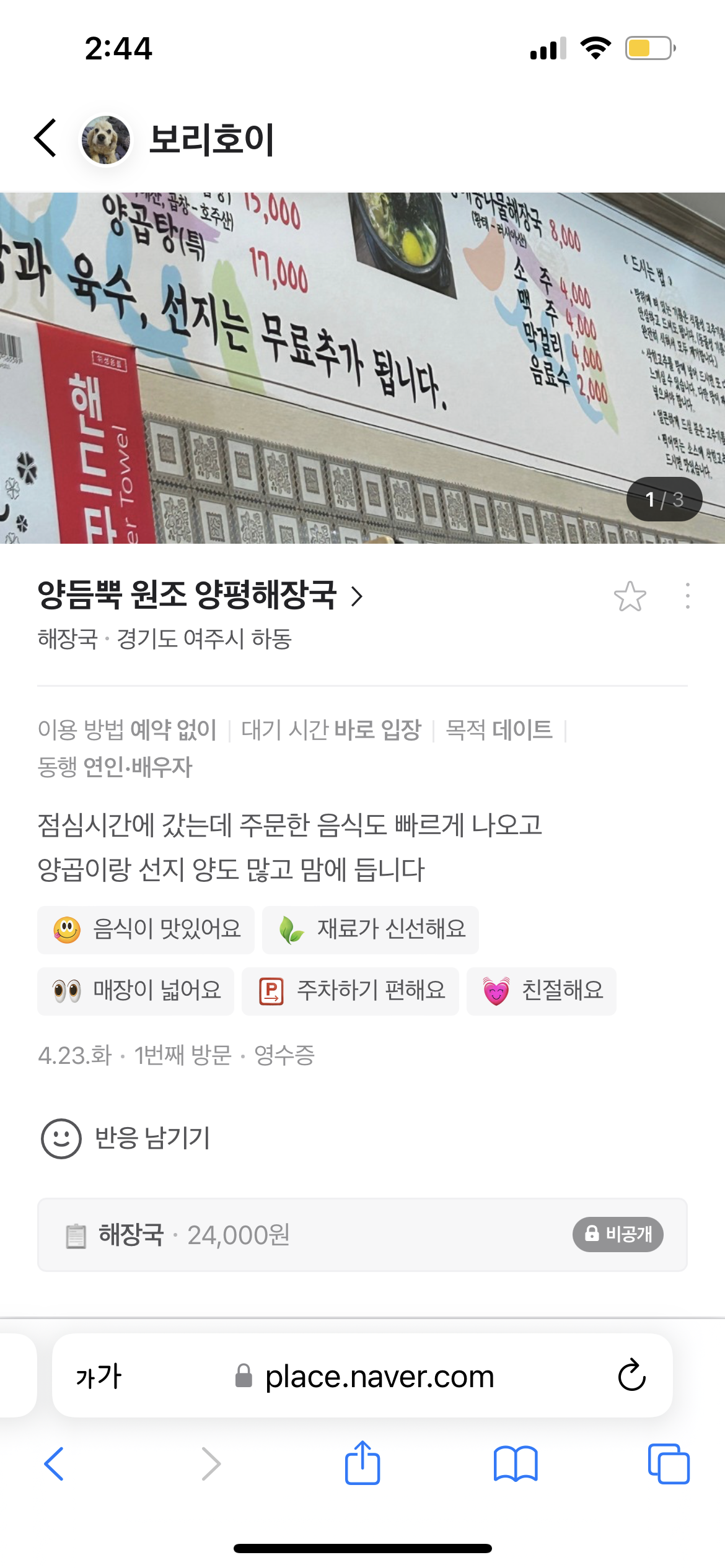Tap the 비공개 privacy badge
The height and width of the screenshot is (1568, 725).
(618, 1235)
